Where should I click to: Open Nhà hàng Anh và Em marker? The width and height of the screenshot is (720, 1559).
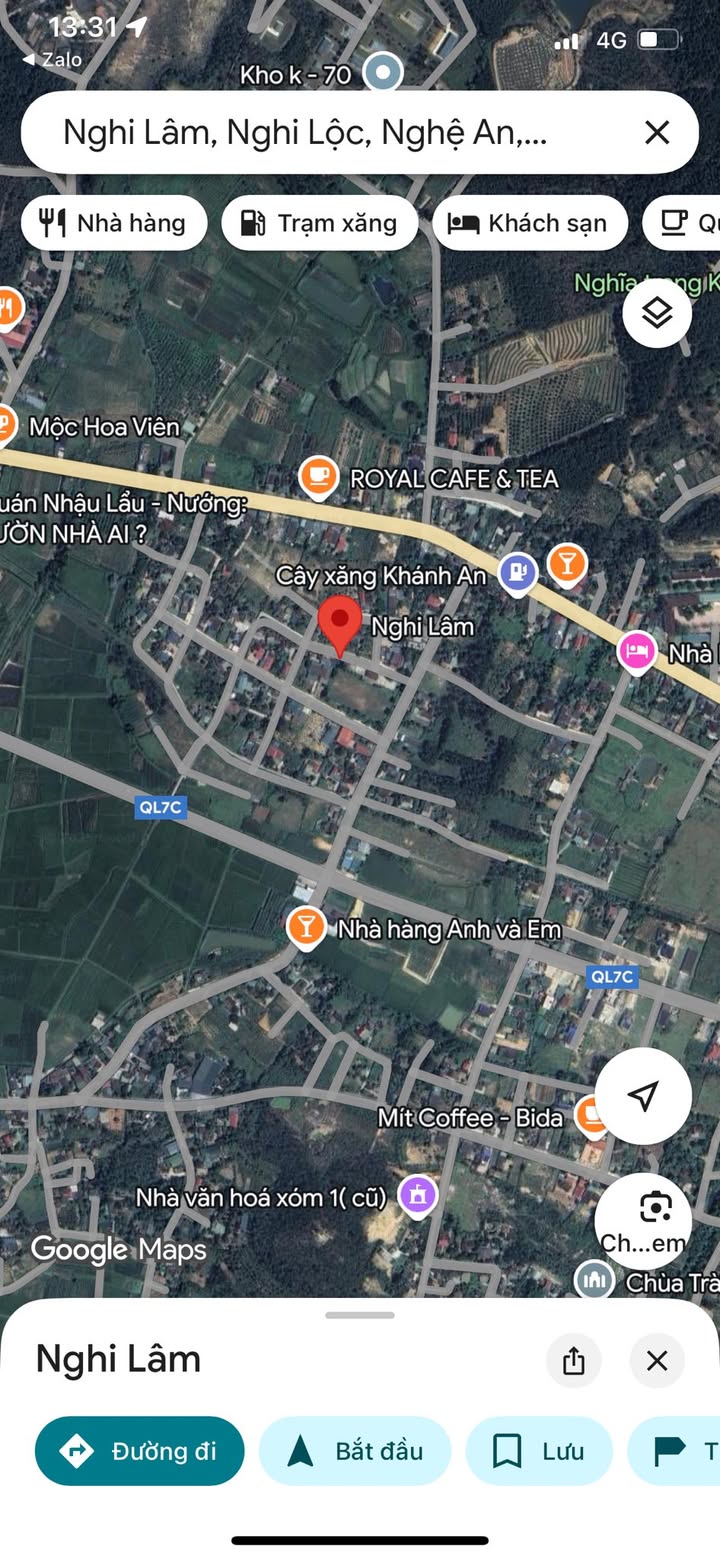305,927
